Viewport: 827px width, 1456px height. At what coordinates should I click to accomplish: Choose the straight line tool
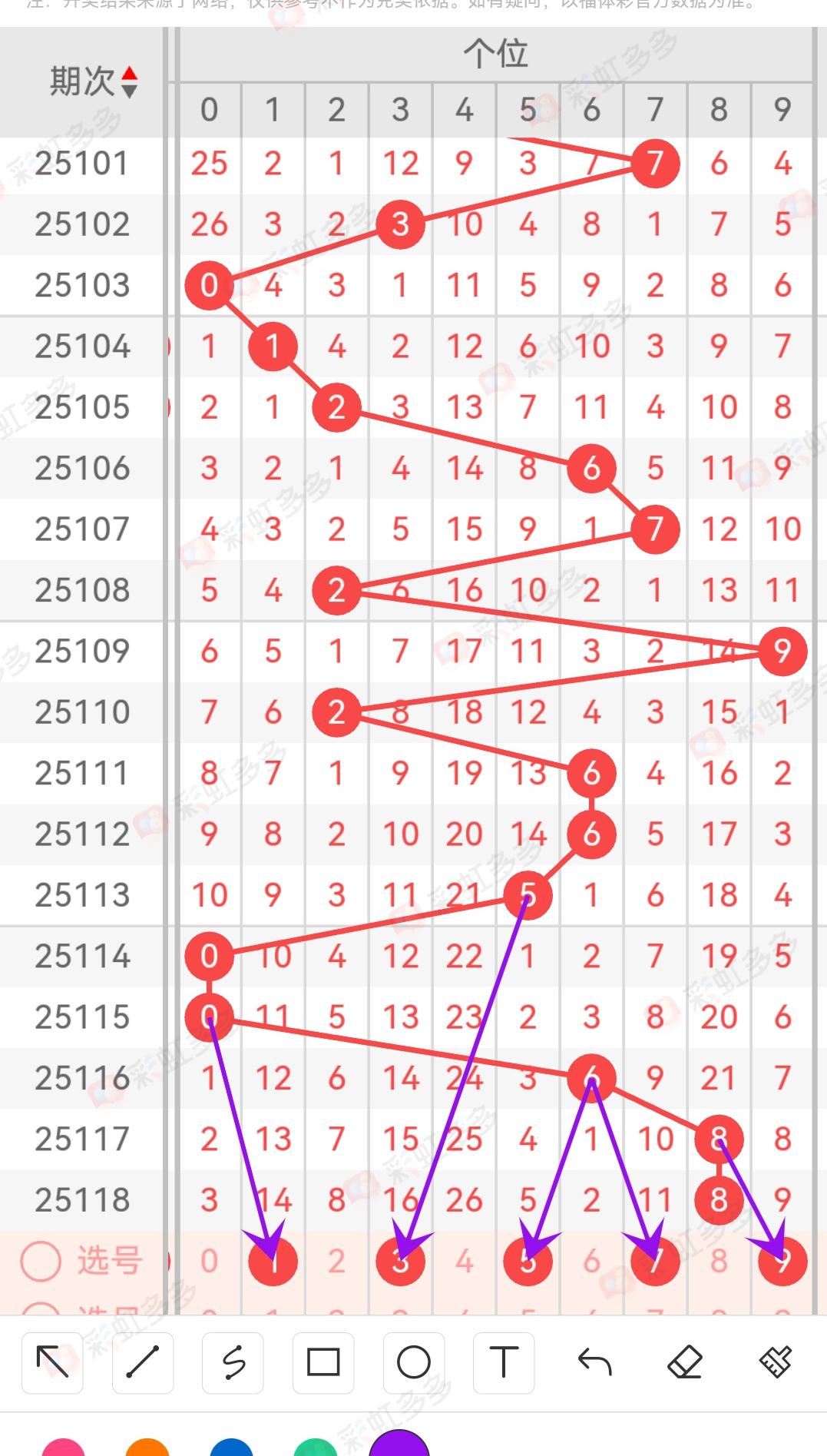[x=143, y=1363]
